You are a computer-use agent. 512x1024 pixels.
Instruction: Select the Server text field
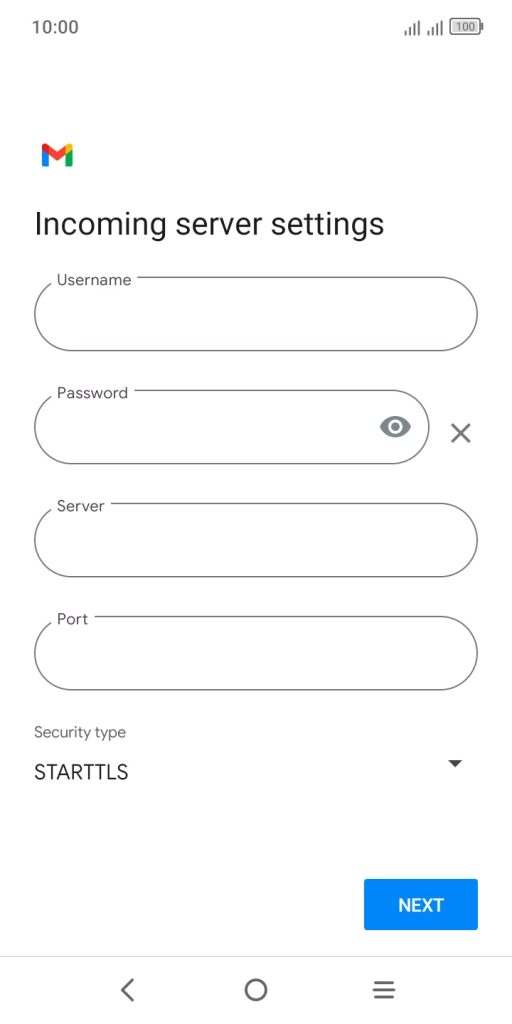point(255,539)
